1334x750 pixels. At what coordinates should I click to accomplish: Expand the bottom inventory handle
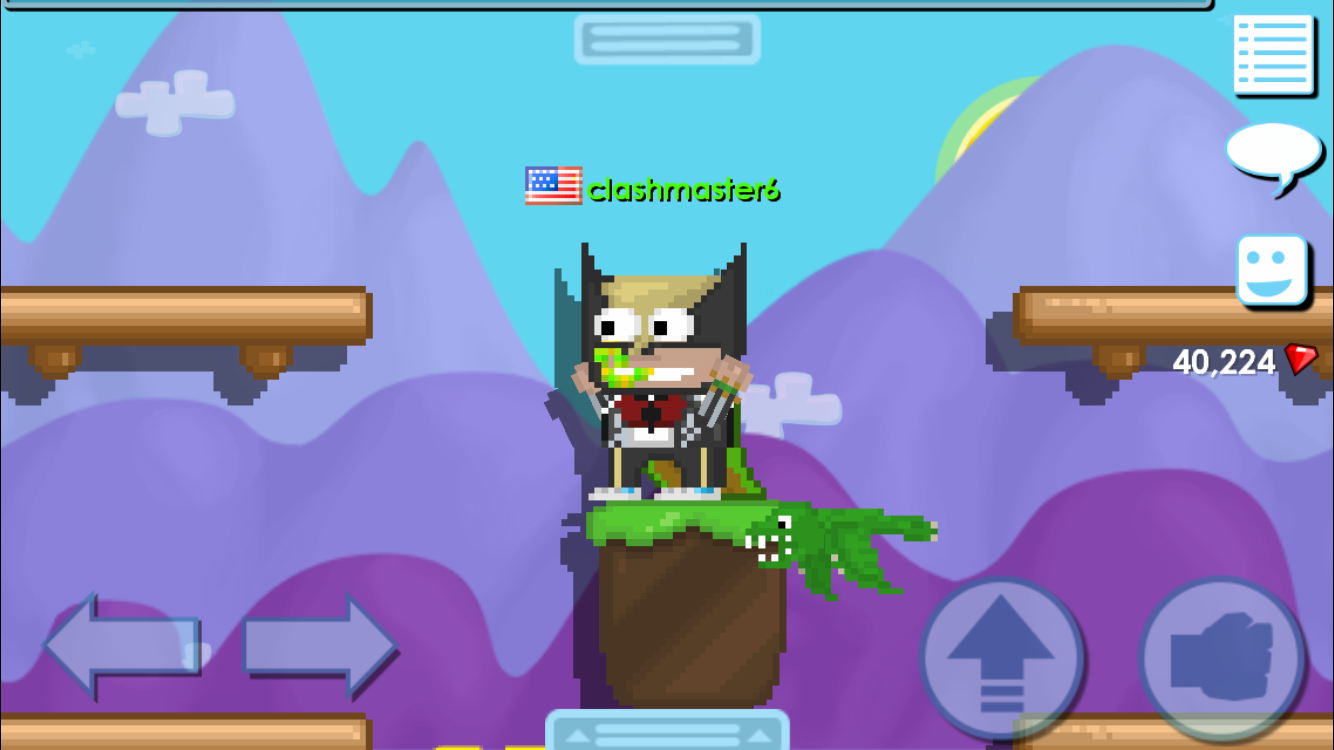[x=667, y=730]
